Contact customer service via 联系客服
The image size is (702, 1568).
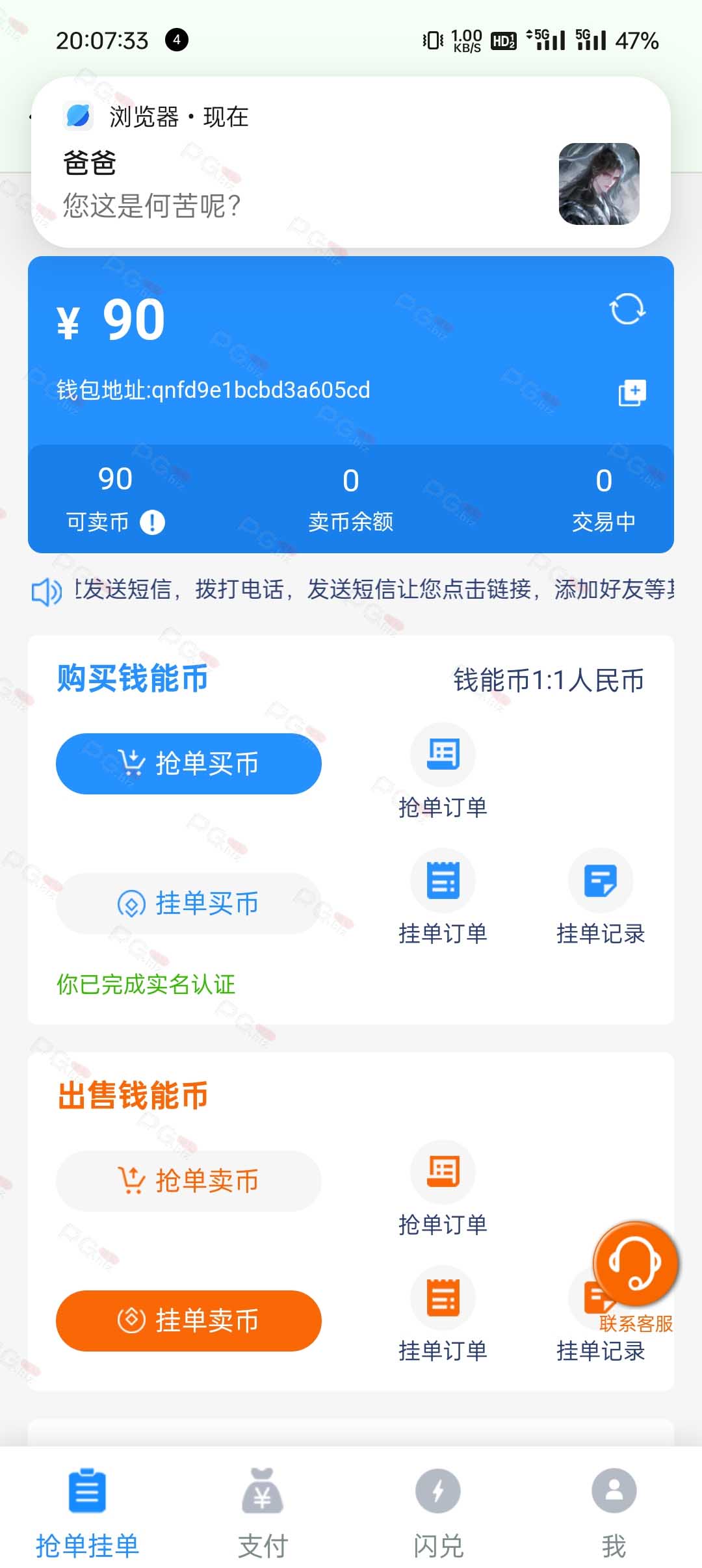[x=636, y=1274]
